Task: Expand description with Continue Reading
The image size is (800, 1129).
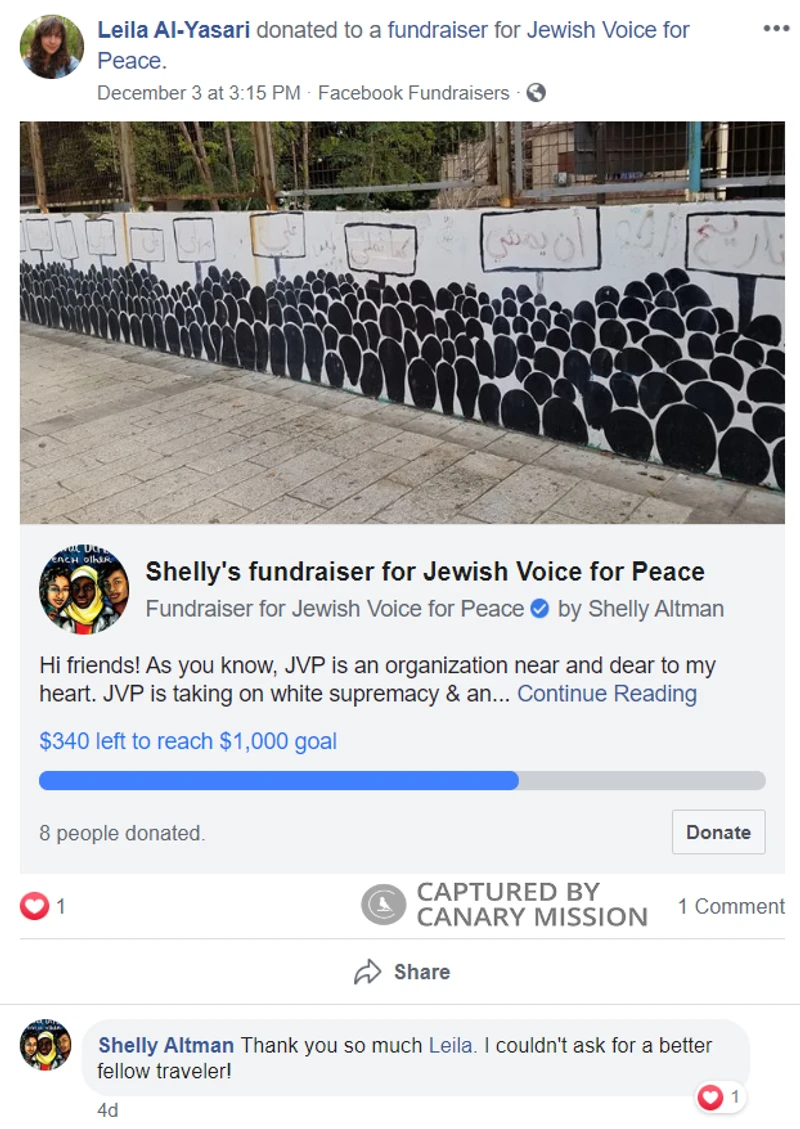Action: (x=606, y=694)
